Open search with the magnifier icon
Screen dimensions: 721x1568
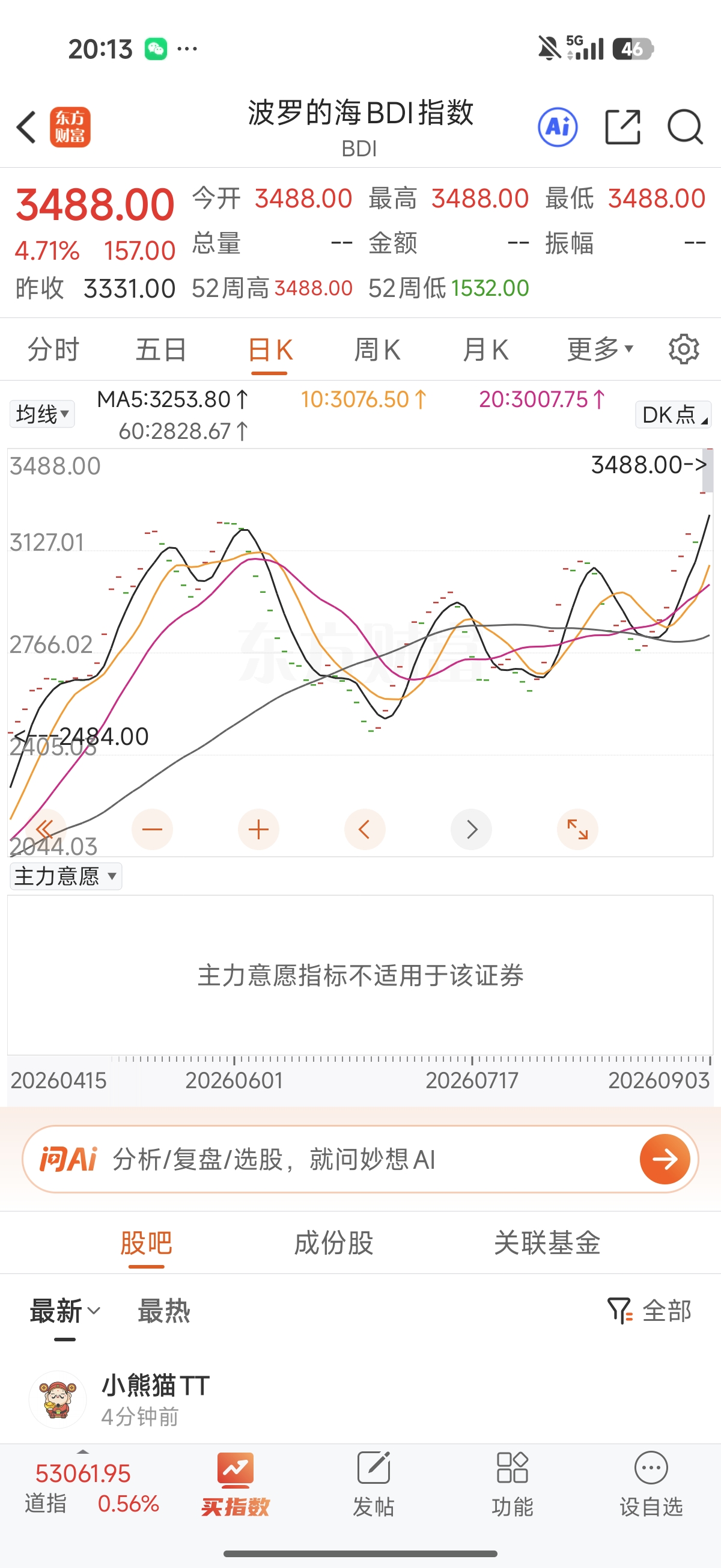[x=685, y=127]
